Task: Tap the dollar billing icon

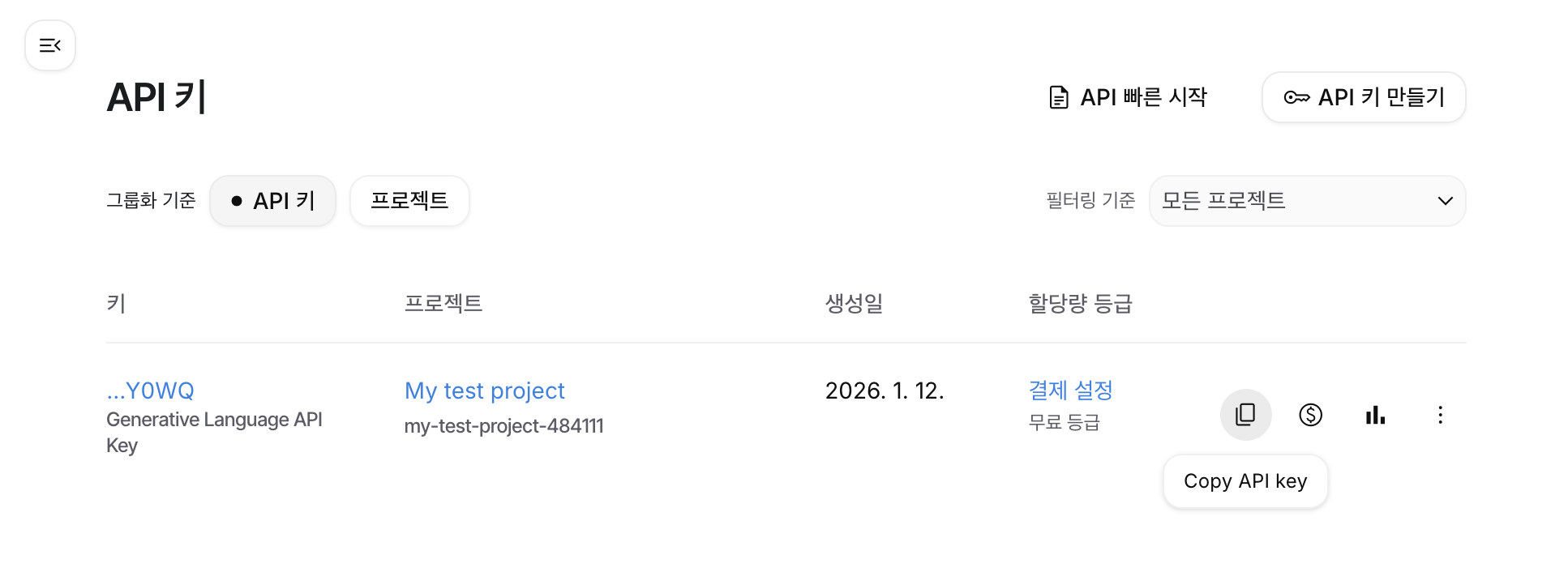Action: [x=1310, y=415]
